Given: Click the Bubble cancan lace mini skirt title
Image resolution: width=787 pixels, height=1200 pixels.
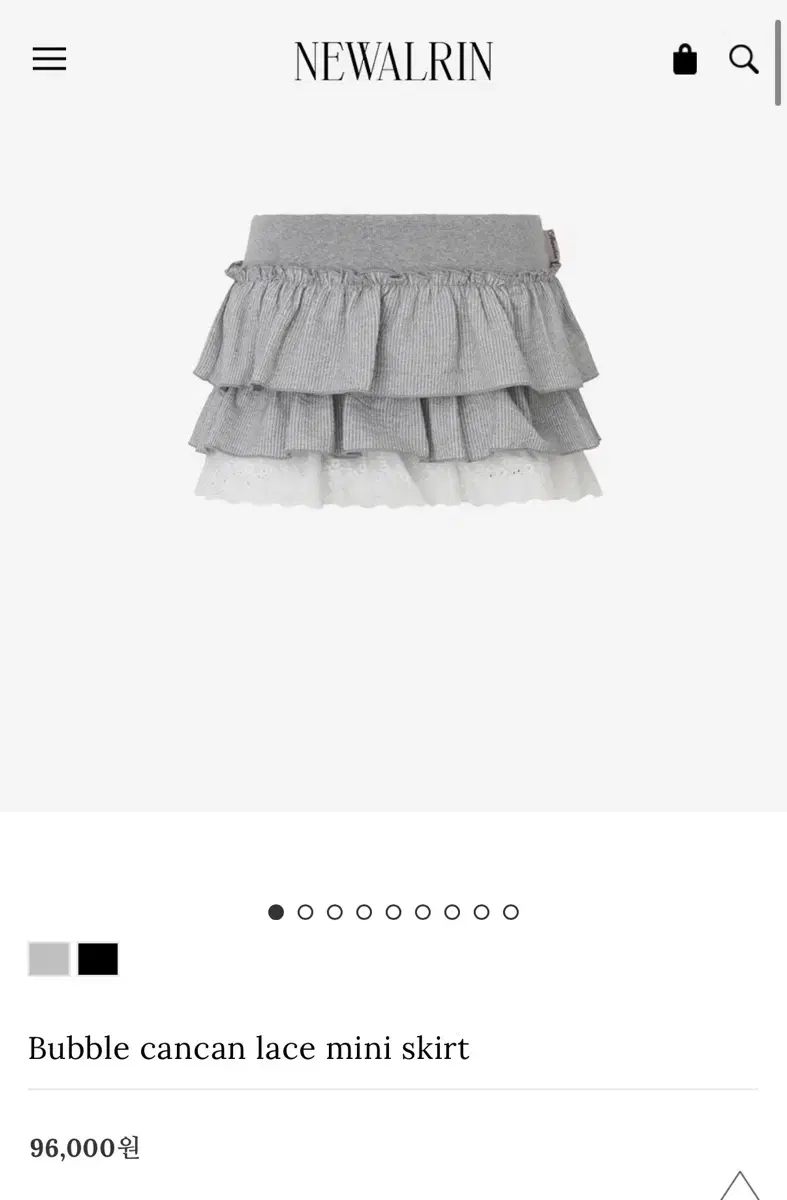Looking at the screenshot, I should click(x=249, y=1048).
